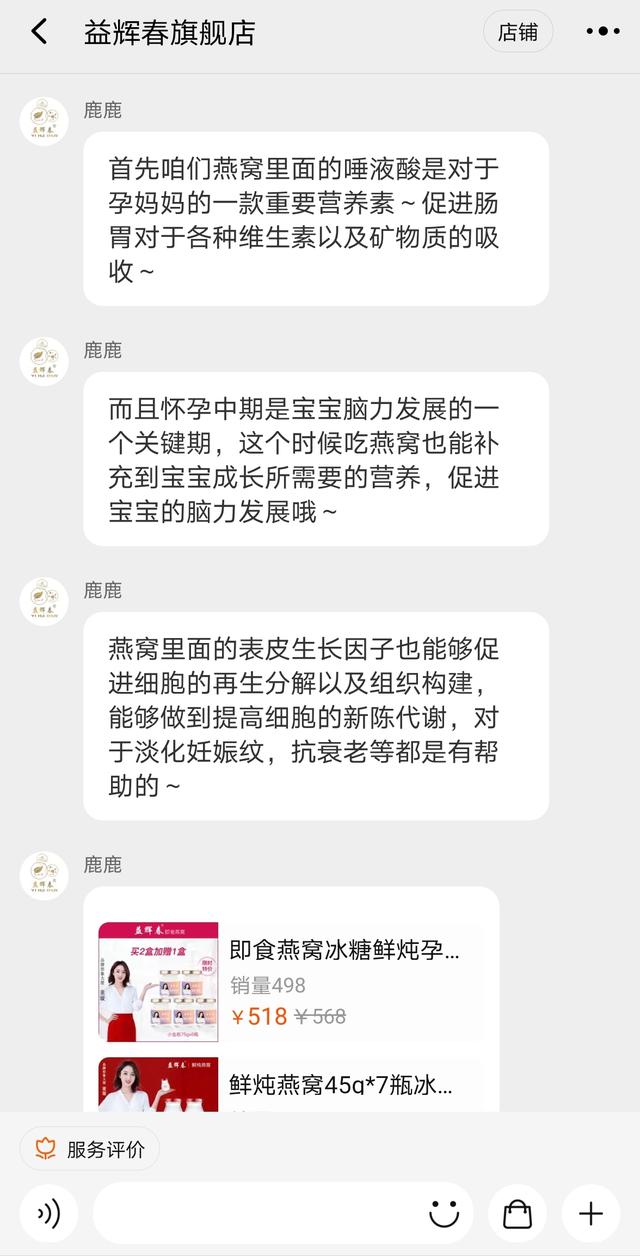
Task: Go back from the 益辉春旗舰店 chat
Action: 39,32
